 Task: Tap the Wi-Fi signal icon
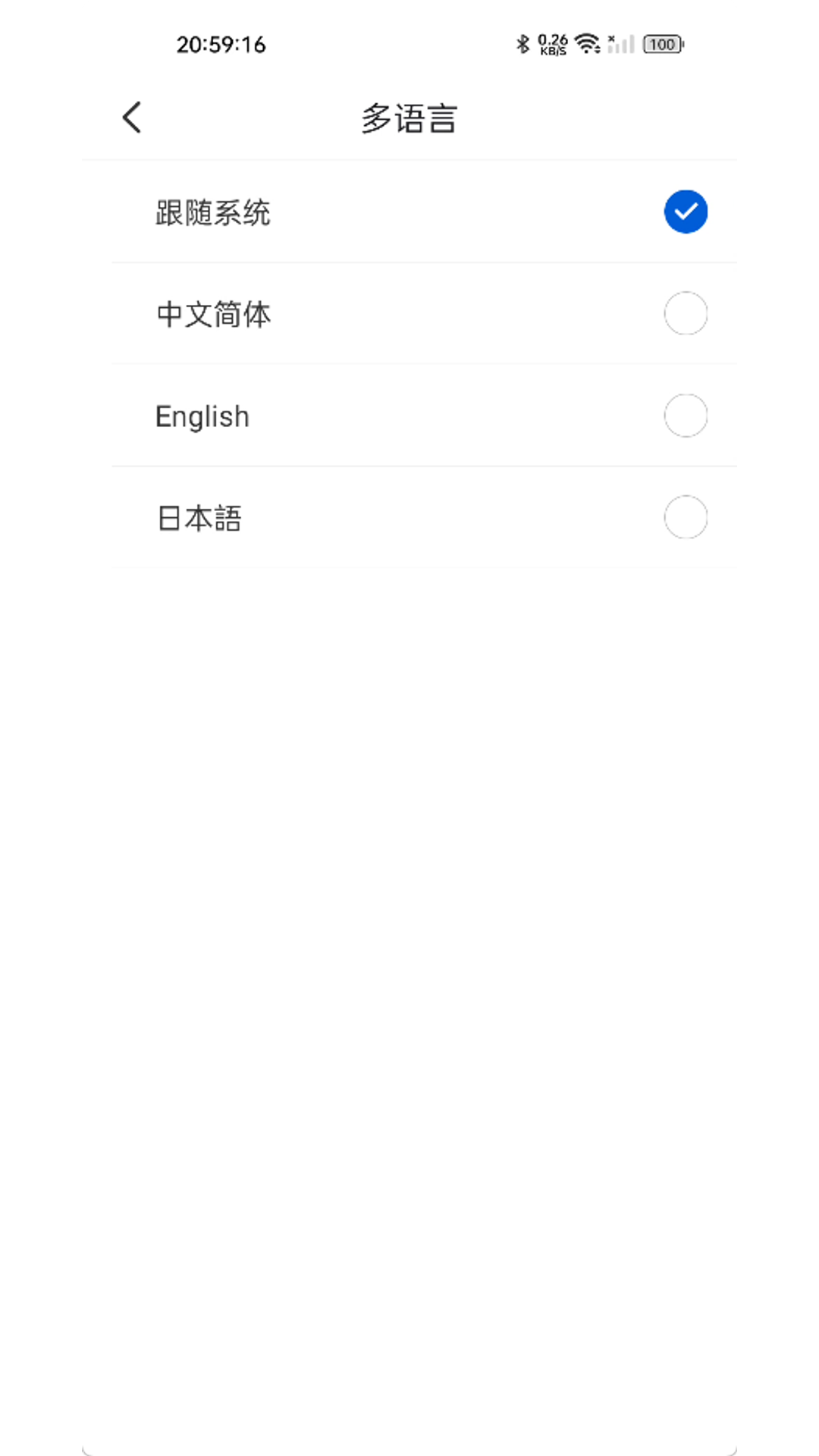click(x=586, y=44)
